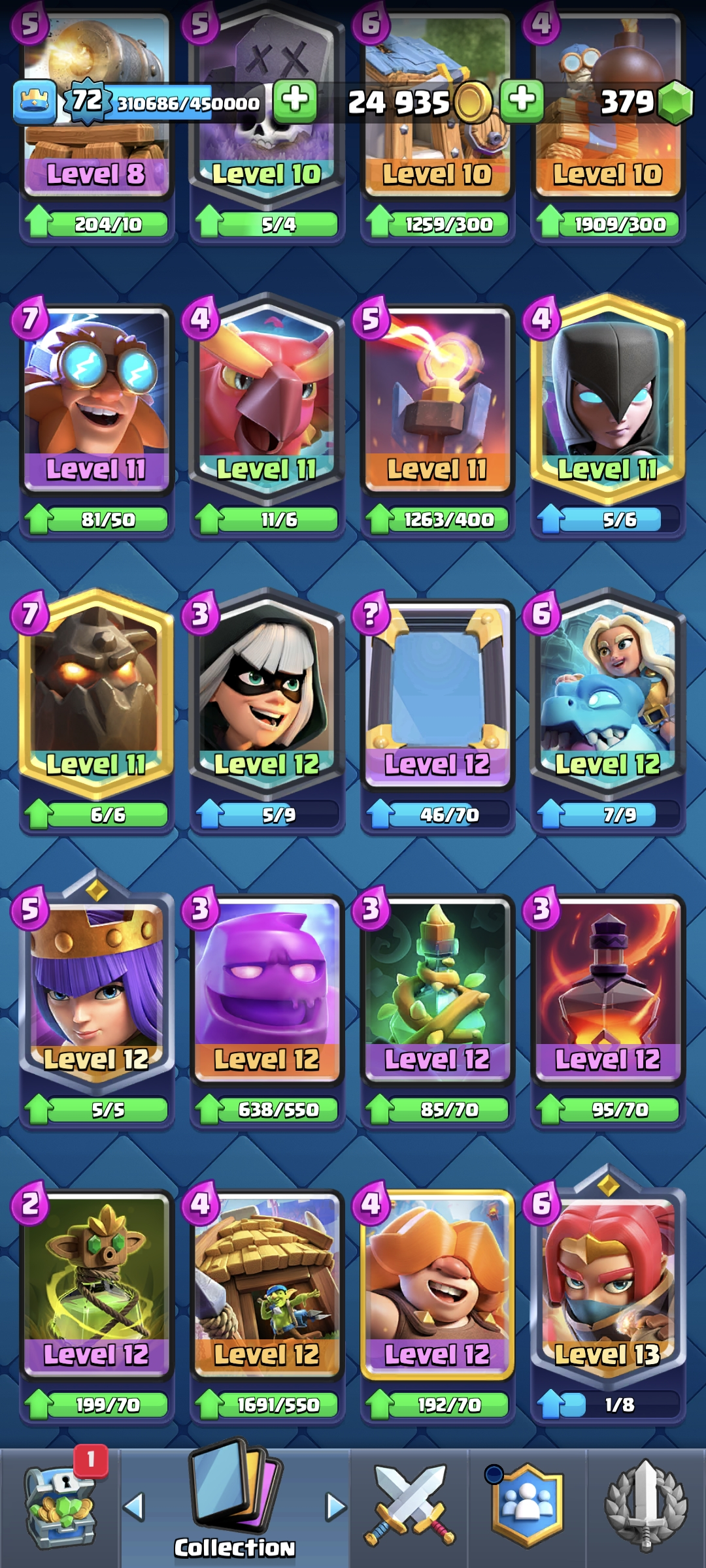
Task: Buy more gold with the plus button
Action: pyautogui.click(x=522, y=101)
